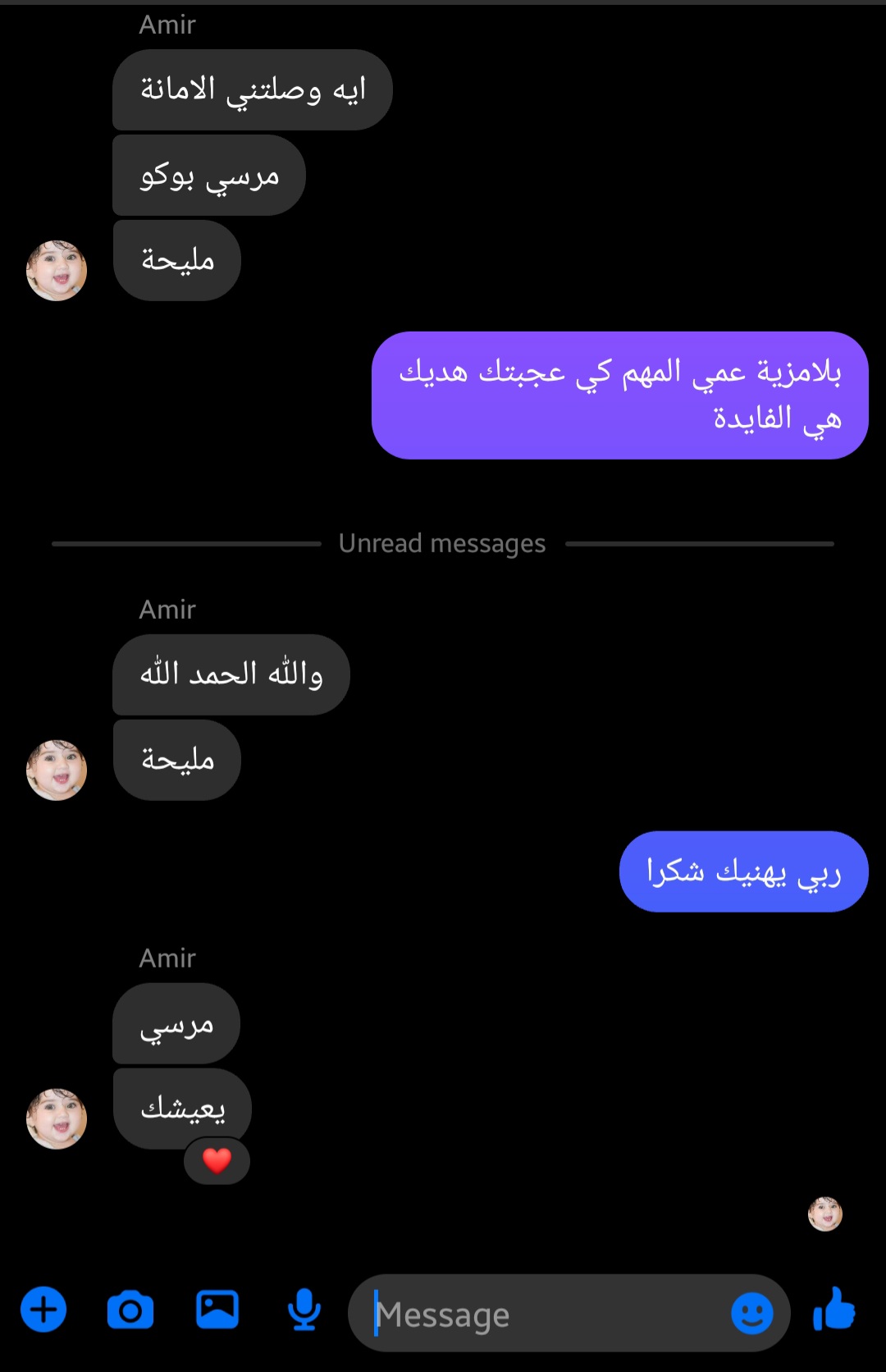The image size is (886, 1372).
Task: Send a thumbs-up like
Action: (834, 1310)
